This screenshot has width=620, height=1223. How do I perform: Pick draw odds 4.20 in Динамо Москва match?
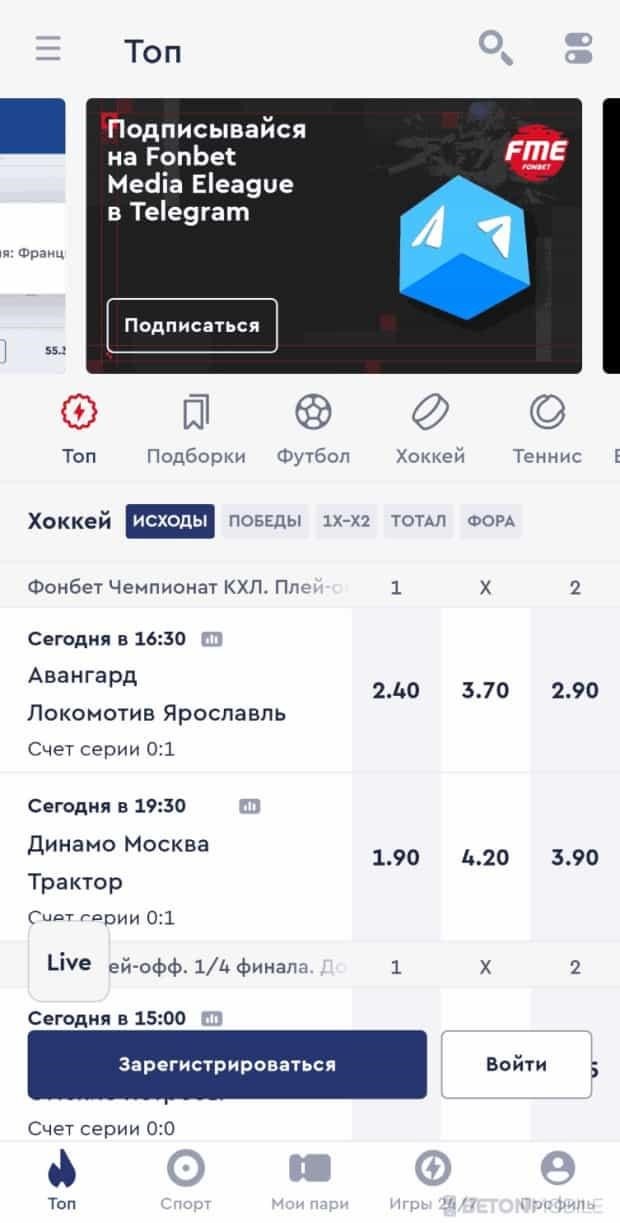(485, 857)
